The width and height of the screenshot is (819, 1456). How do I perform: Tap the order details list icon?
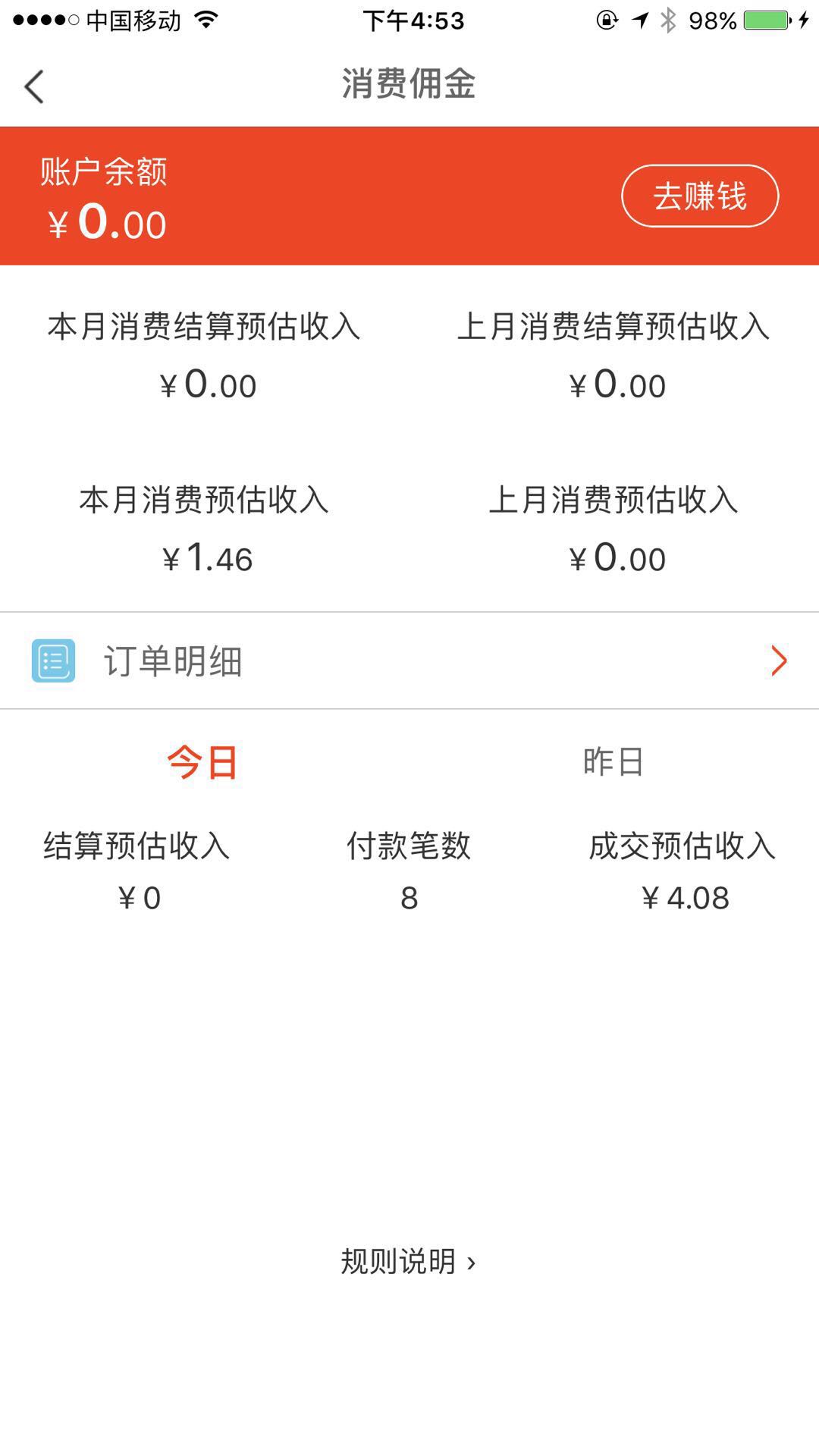(x=53, y=661)
